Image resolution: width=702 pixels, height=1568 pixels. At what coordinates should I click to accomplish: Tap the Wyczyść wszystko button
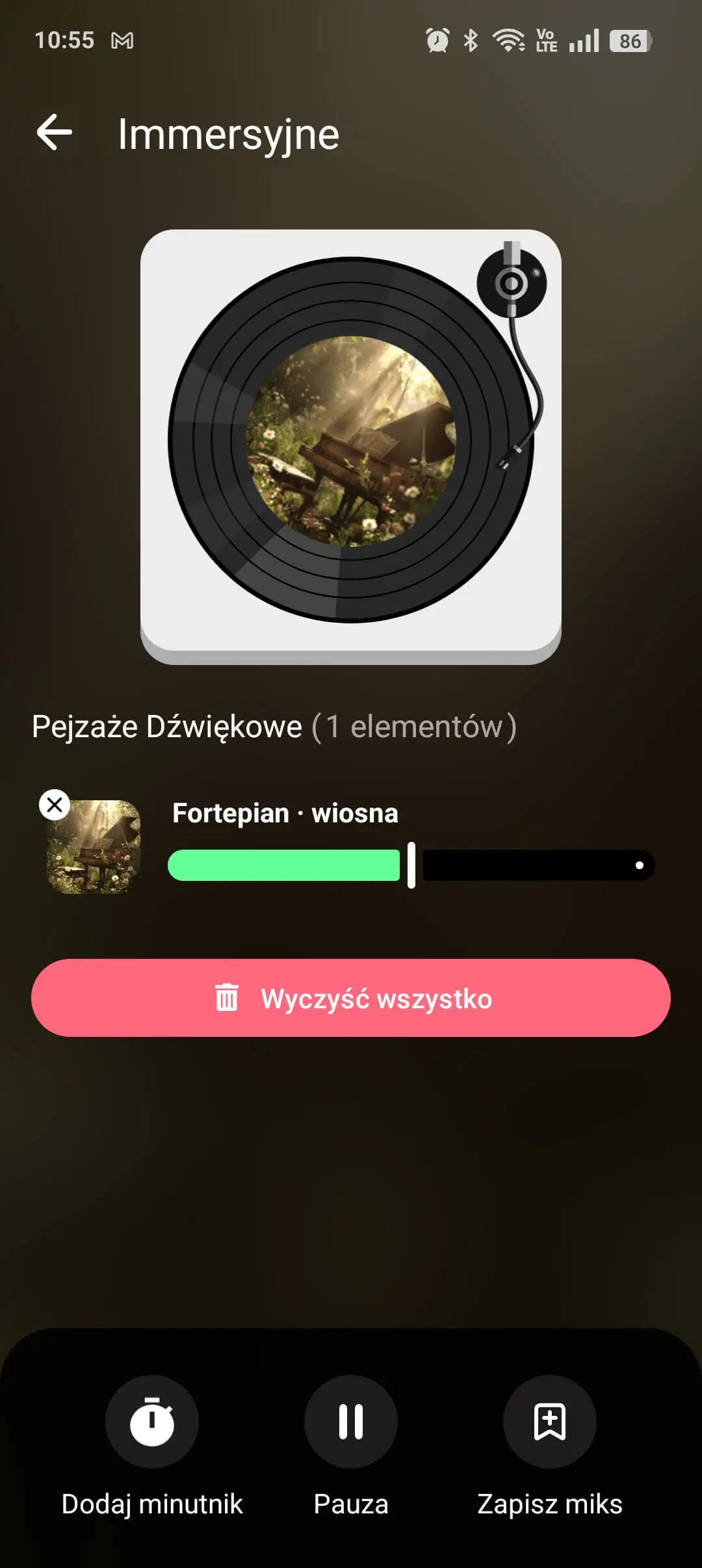click(351, 998)
